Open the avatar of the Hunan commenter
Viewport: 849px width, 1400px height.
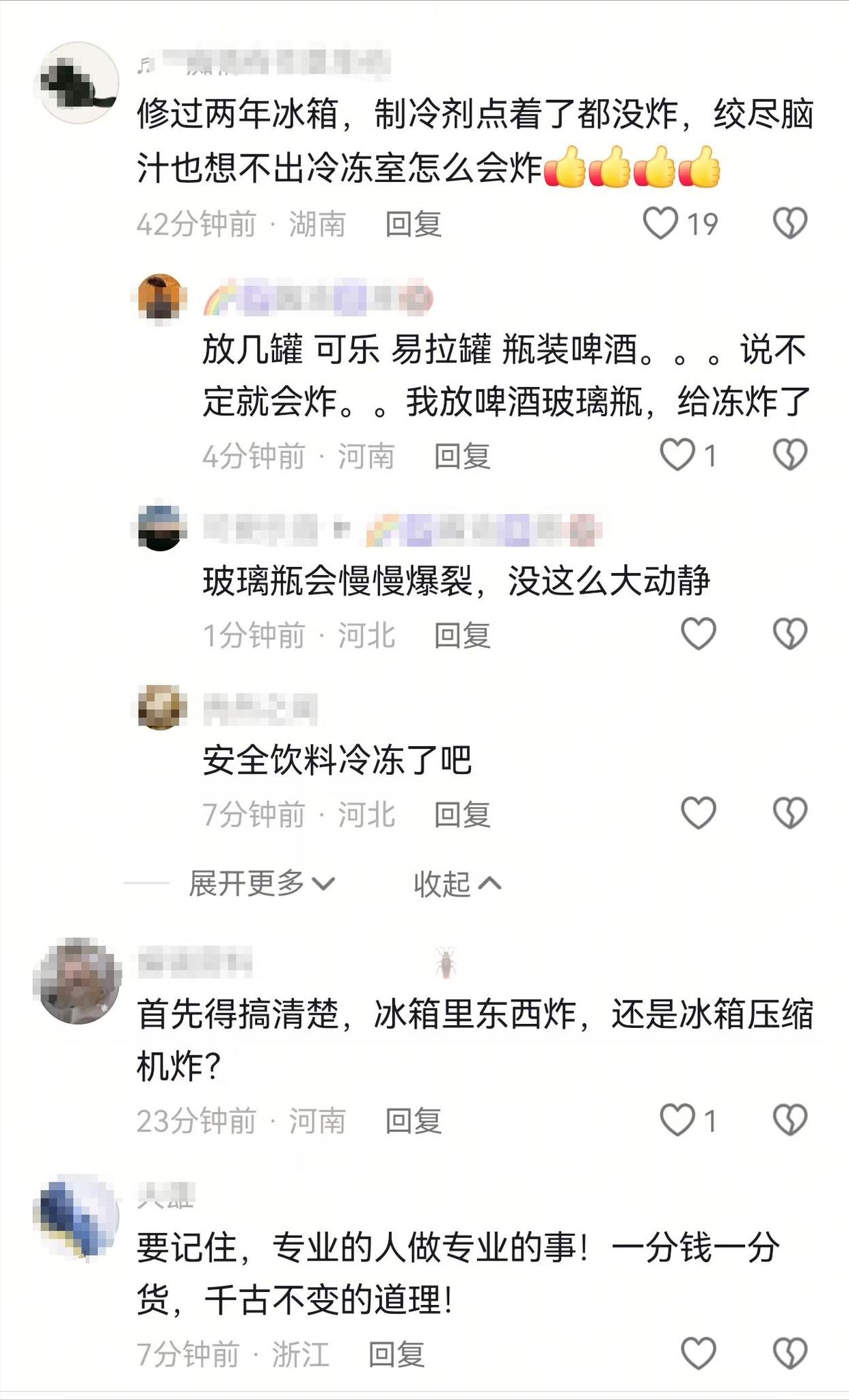click(x=77, y=83)
